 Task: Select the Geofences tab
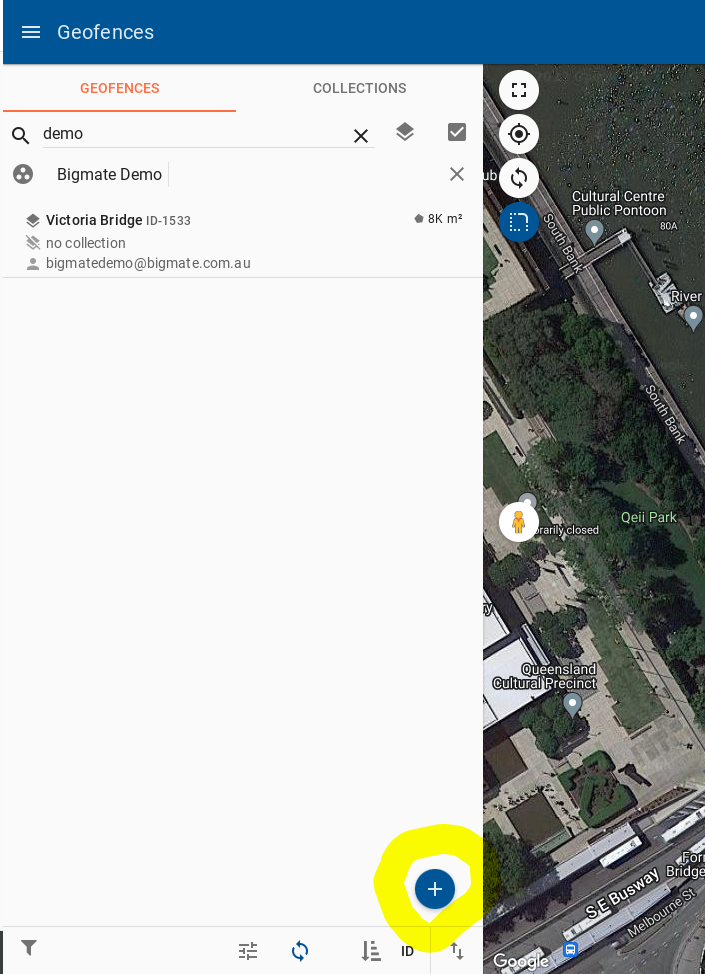tap(120, 88)
